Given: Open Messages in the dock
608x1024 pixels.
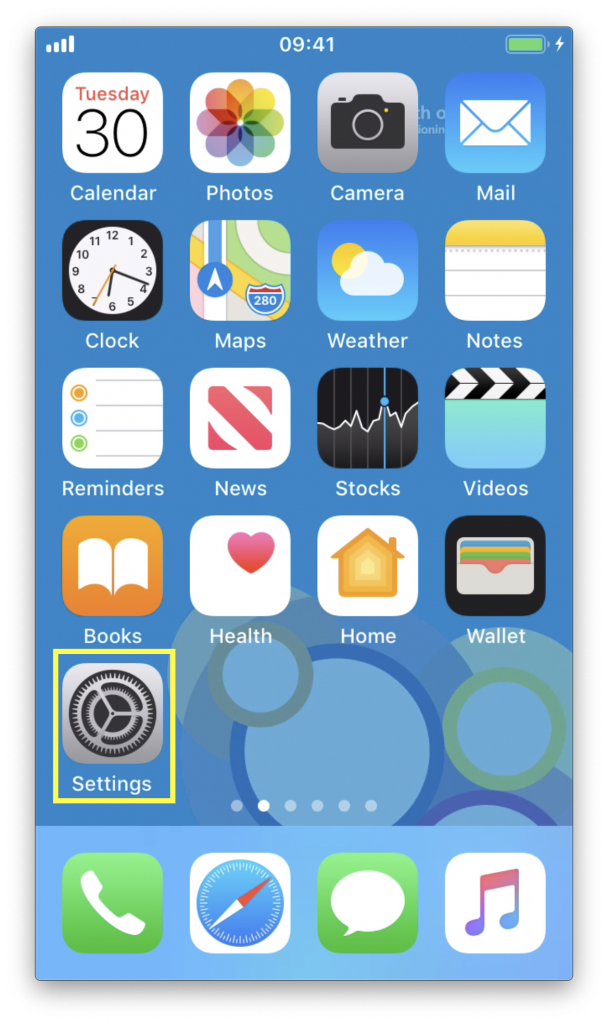Looking at the screenshot, I should [x=368, y=903].
